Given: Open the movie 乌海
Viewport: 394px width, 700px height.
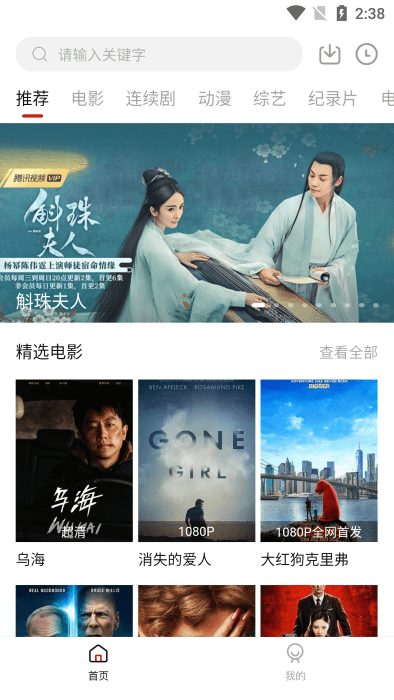Looking at the screenshot, I should click(74, 473).
